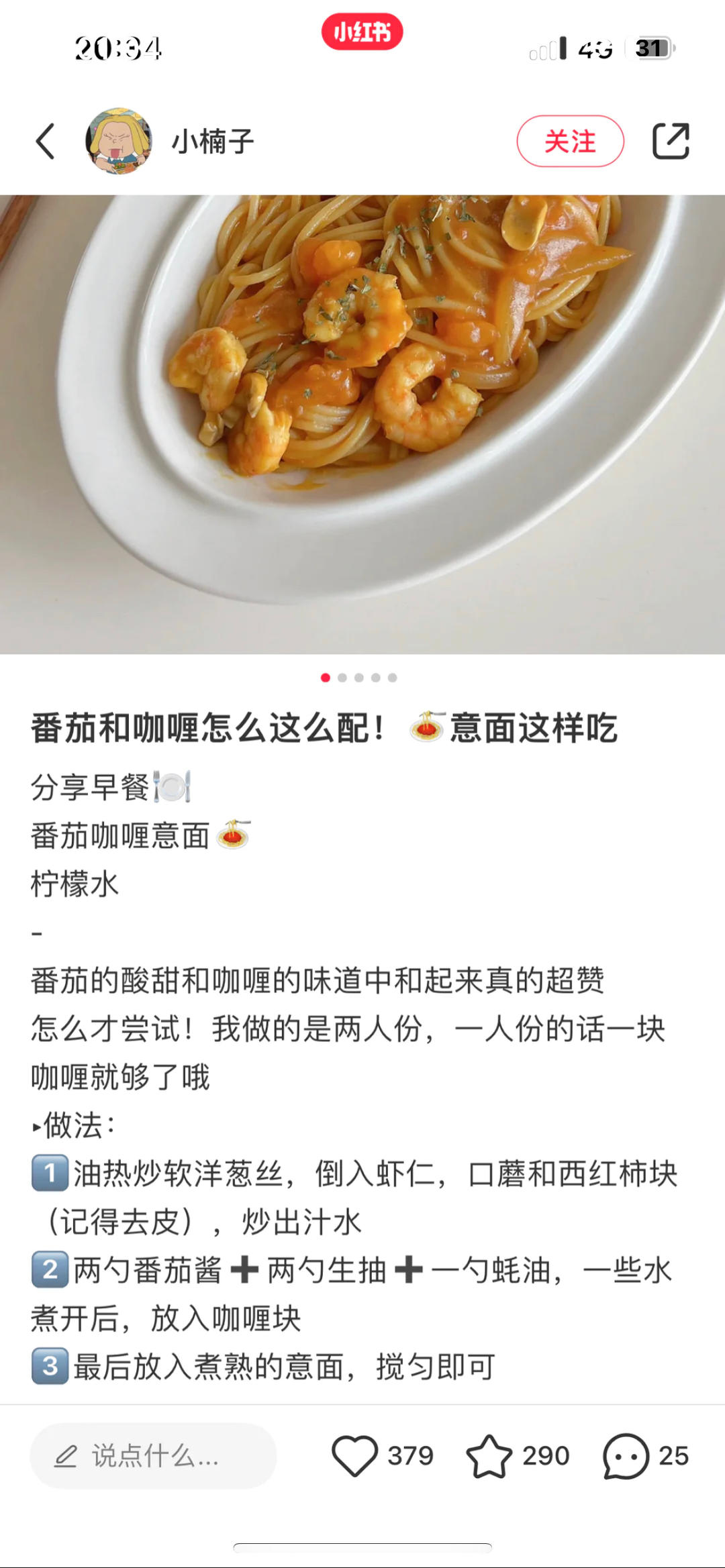This screenshot has width=725, height=1568.
Task: Go back using the top-left arrow
Action: (x=46, y=142)
